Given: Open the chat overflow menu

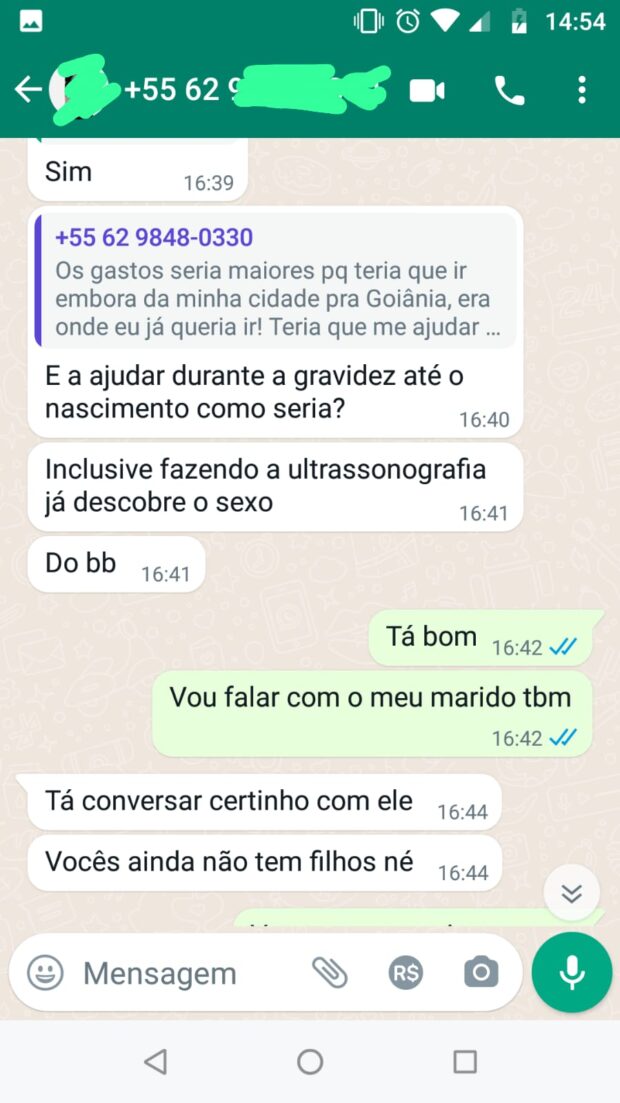Looking at the screenshot, I should pos(582,91).
